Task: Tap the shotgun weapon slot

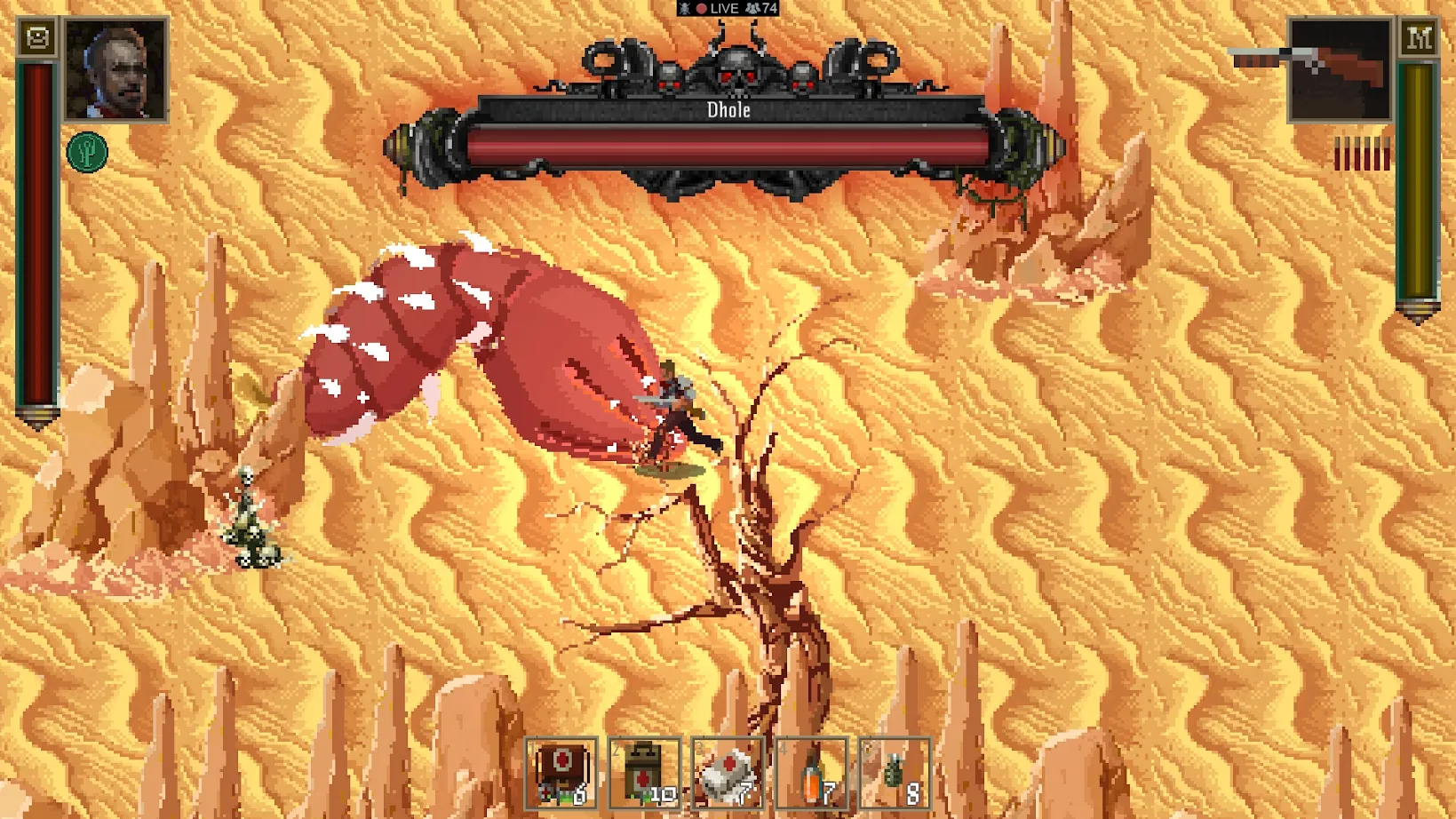Action: pyautogui.click(x=1339, y=70)
